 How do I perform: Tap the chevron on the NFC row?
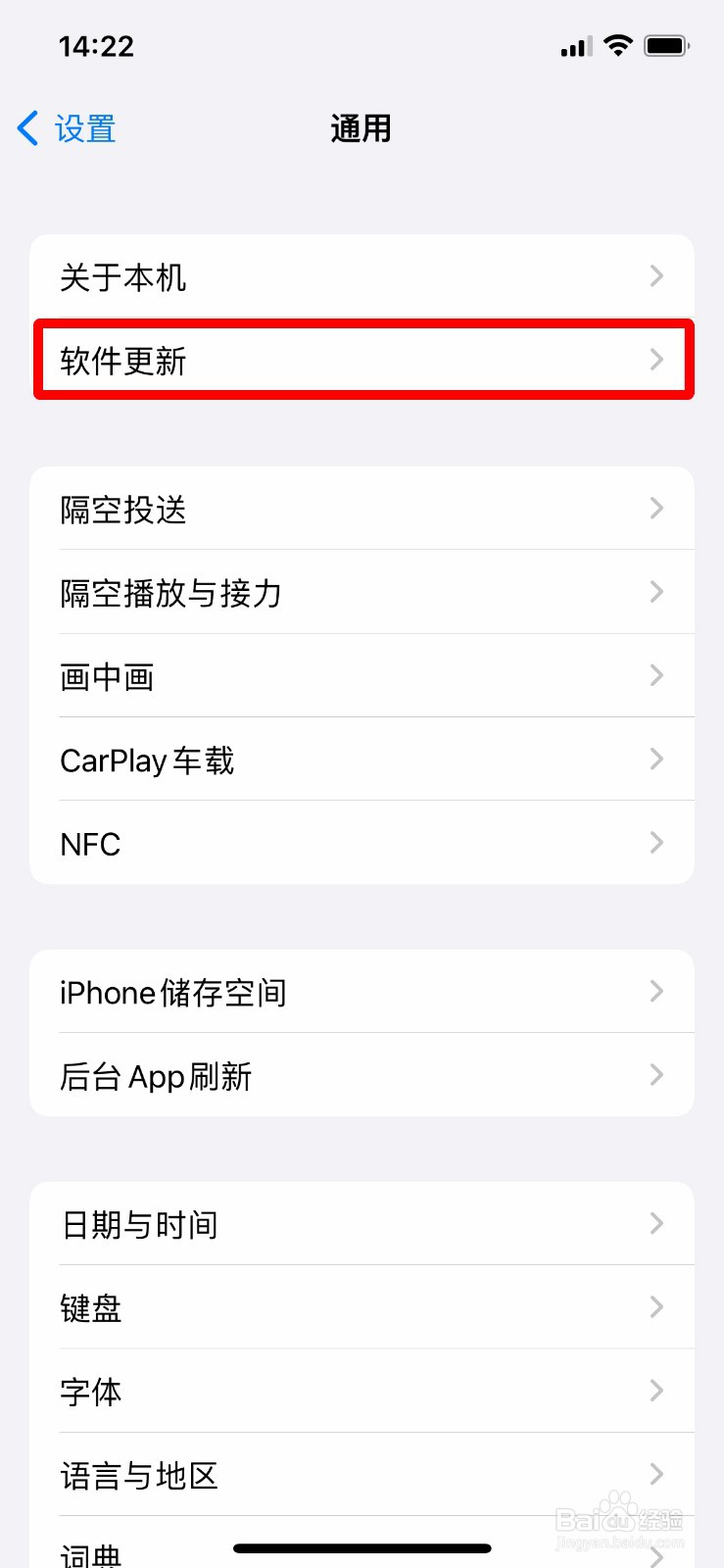tap(655, 843)
